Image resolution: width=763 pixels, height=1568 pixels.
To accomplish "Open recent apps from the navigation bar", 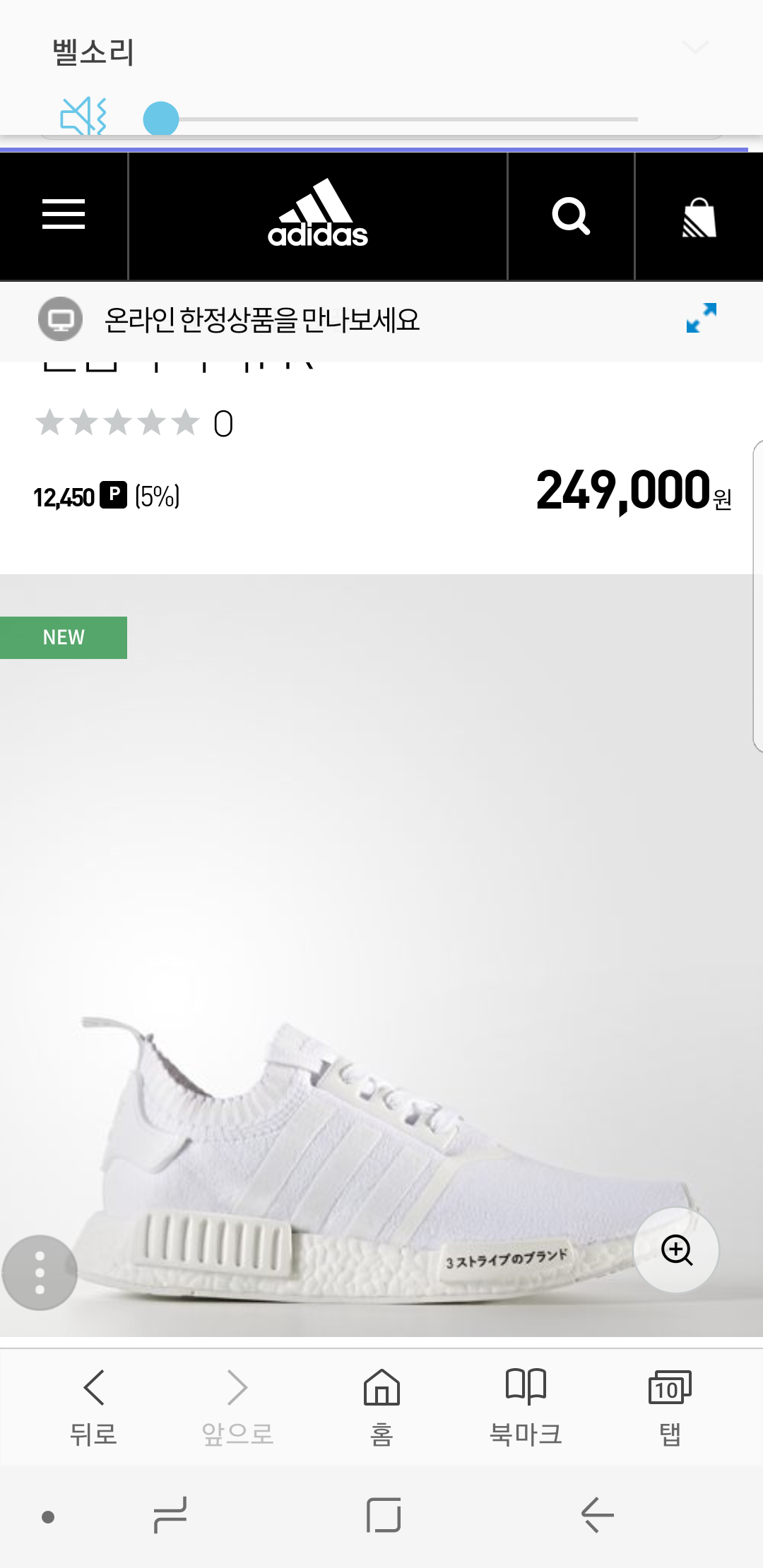I will tap(170, 1516).
